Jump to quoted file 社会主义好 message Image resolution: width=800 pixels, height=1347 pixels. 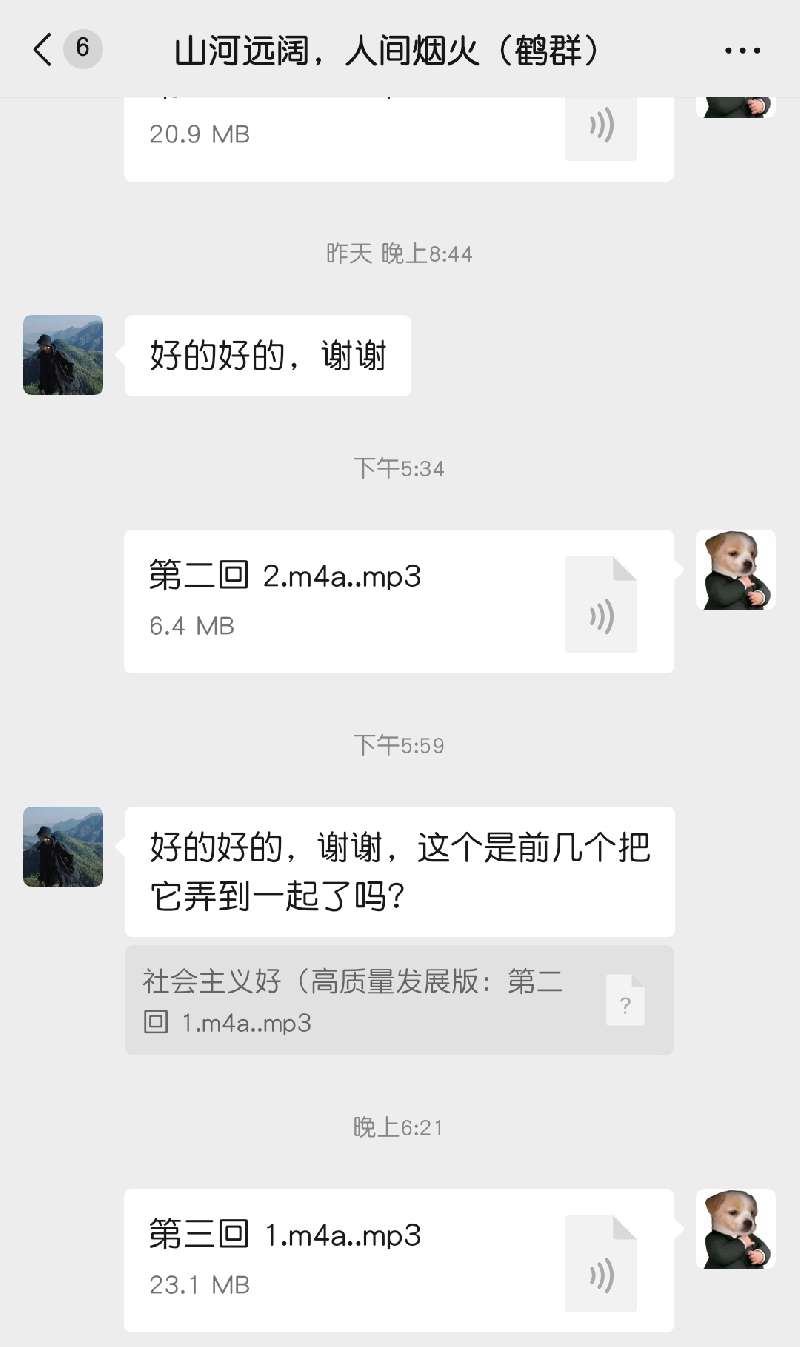[398, 1000]
